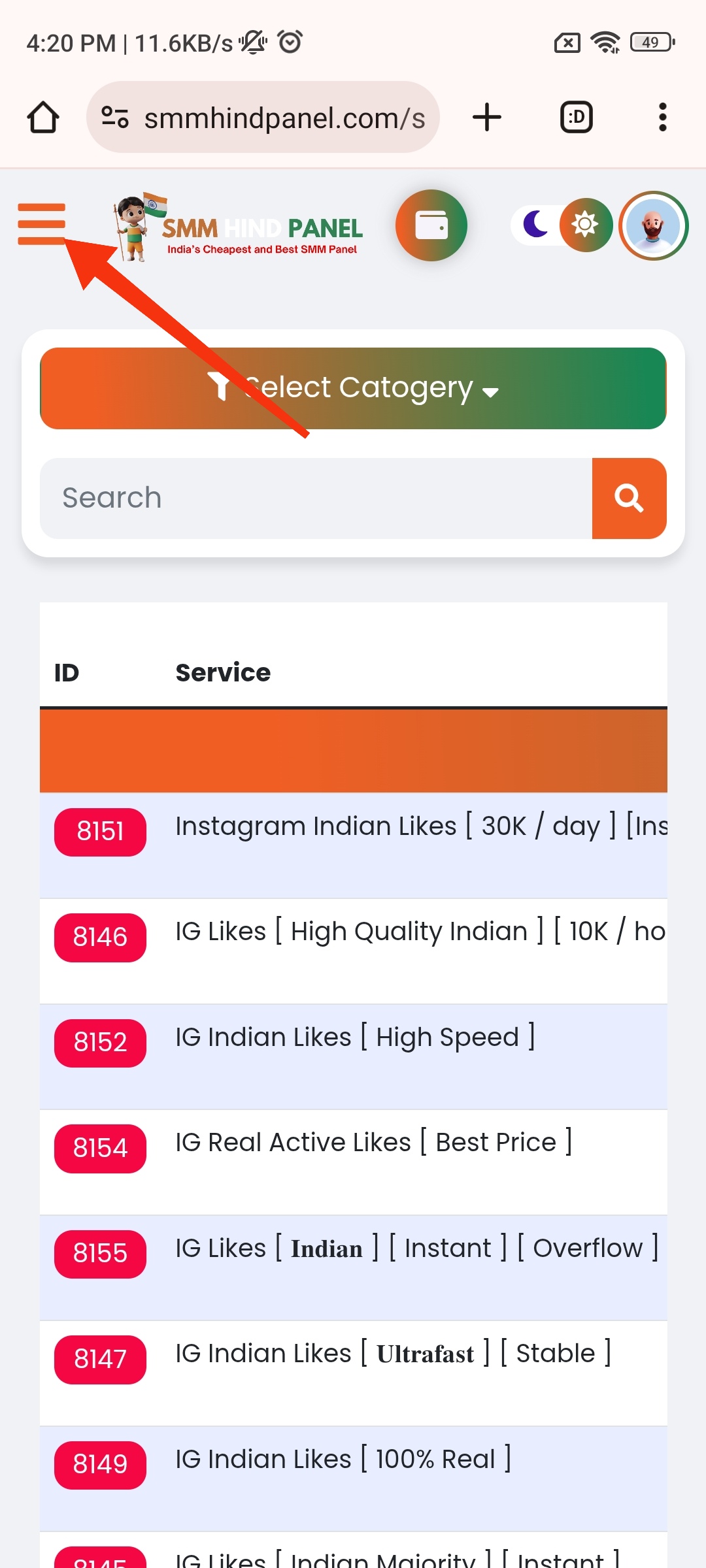Show the open tabs switcher

click(x=577, y=118)
